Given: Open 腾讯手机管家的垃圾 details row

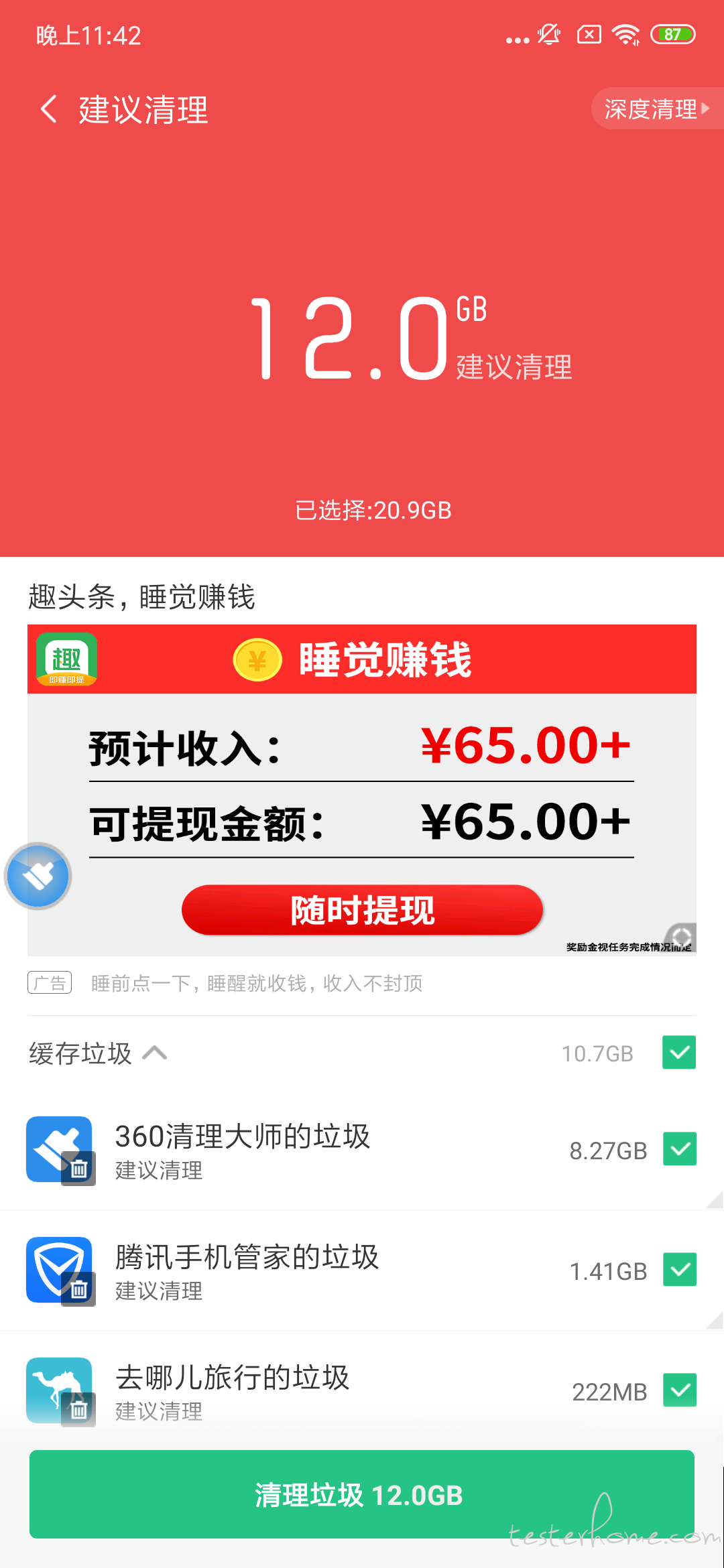Looking at the screenshot, I should [x=302, y=1270].
